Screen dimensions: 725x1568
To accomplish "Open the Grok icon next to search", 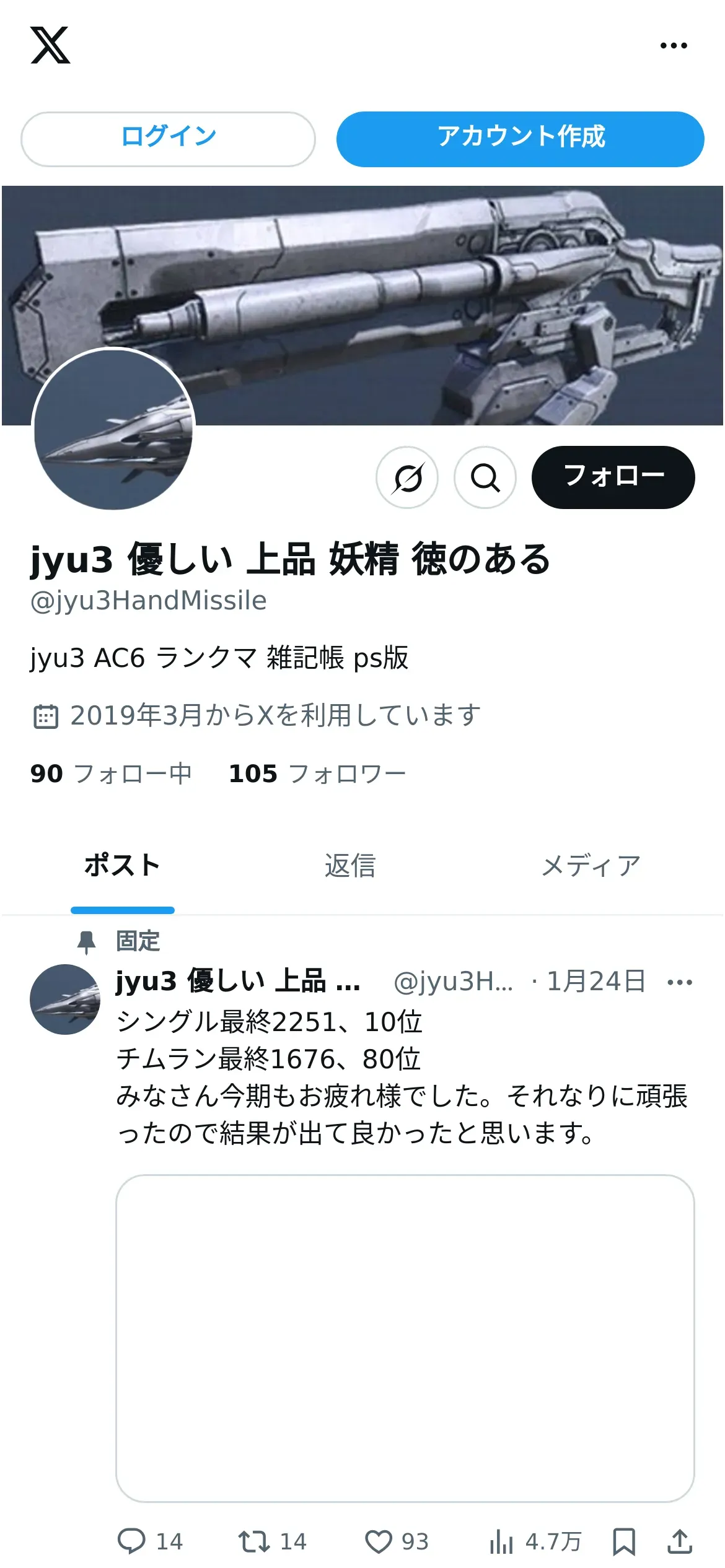I will point(407,477).
